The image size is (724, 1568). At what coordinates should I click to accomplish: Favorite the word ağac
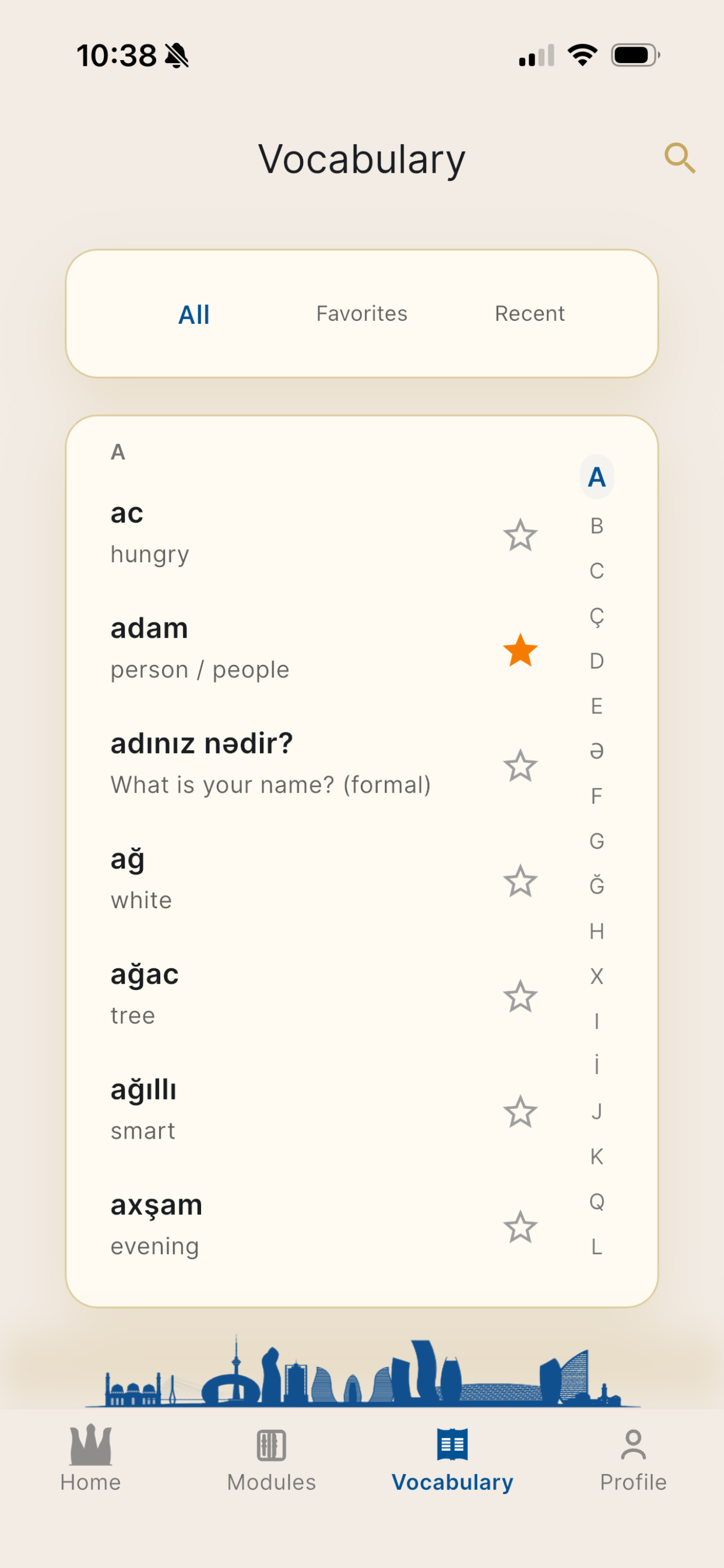(x=520, y=996)
